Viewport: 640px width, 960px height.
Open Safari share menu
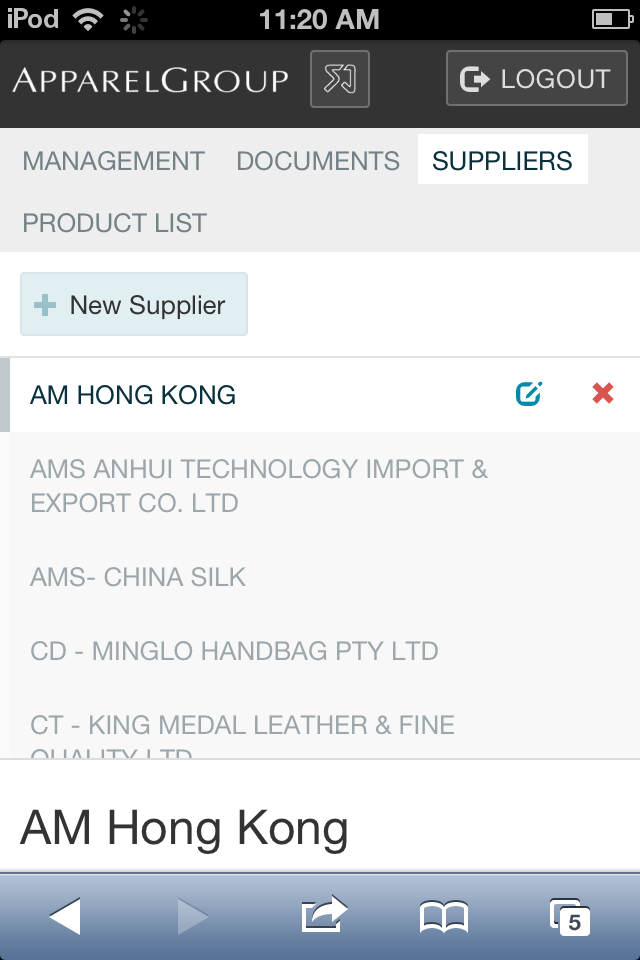(323, 915)
